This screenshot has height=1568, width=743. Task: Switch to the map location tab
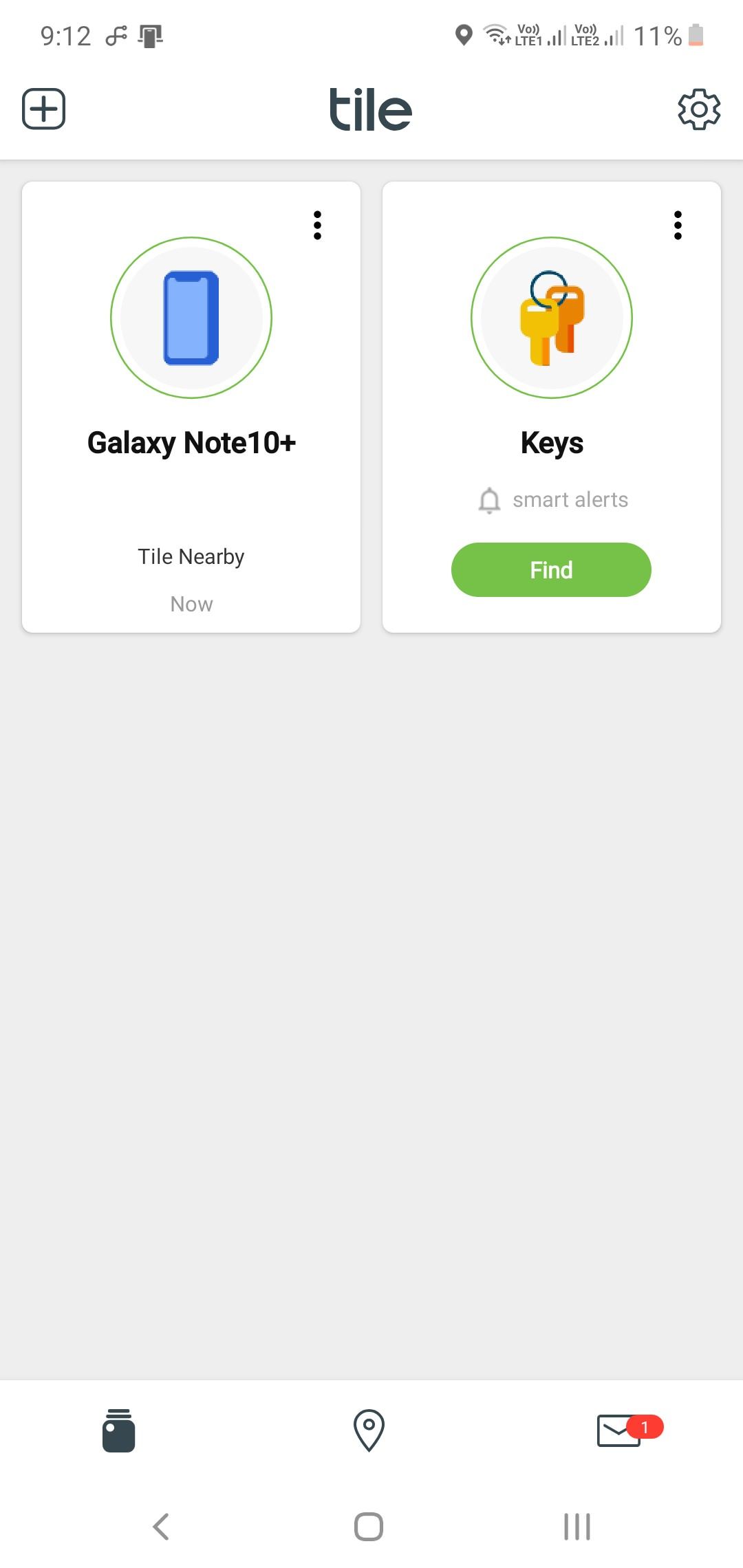click(369, 1430)
